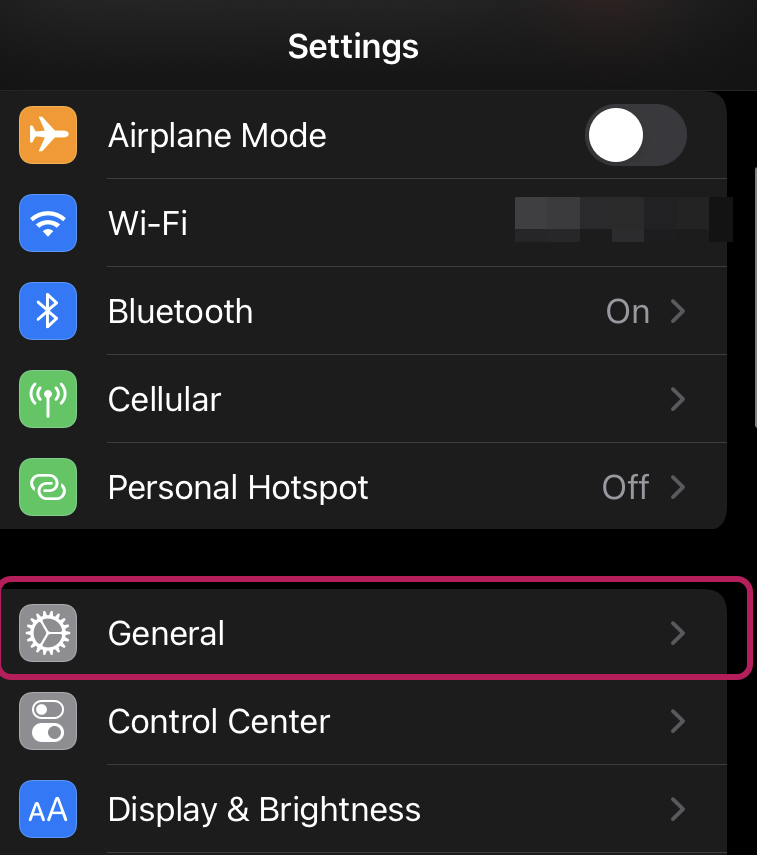
Task: Toggle the Airplane Mode switch
Action: (x=635, y=135)
